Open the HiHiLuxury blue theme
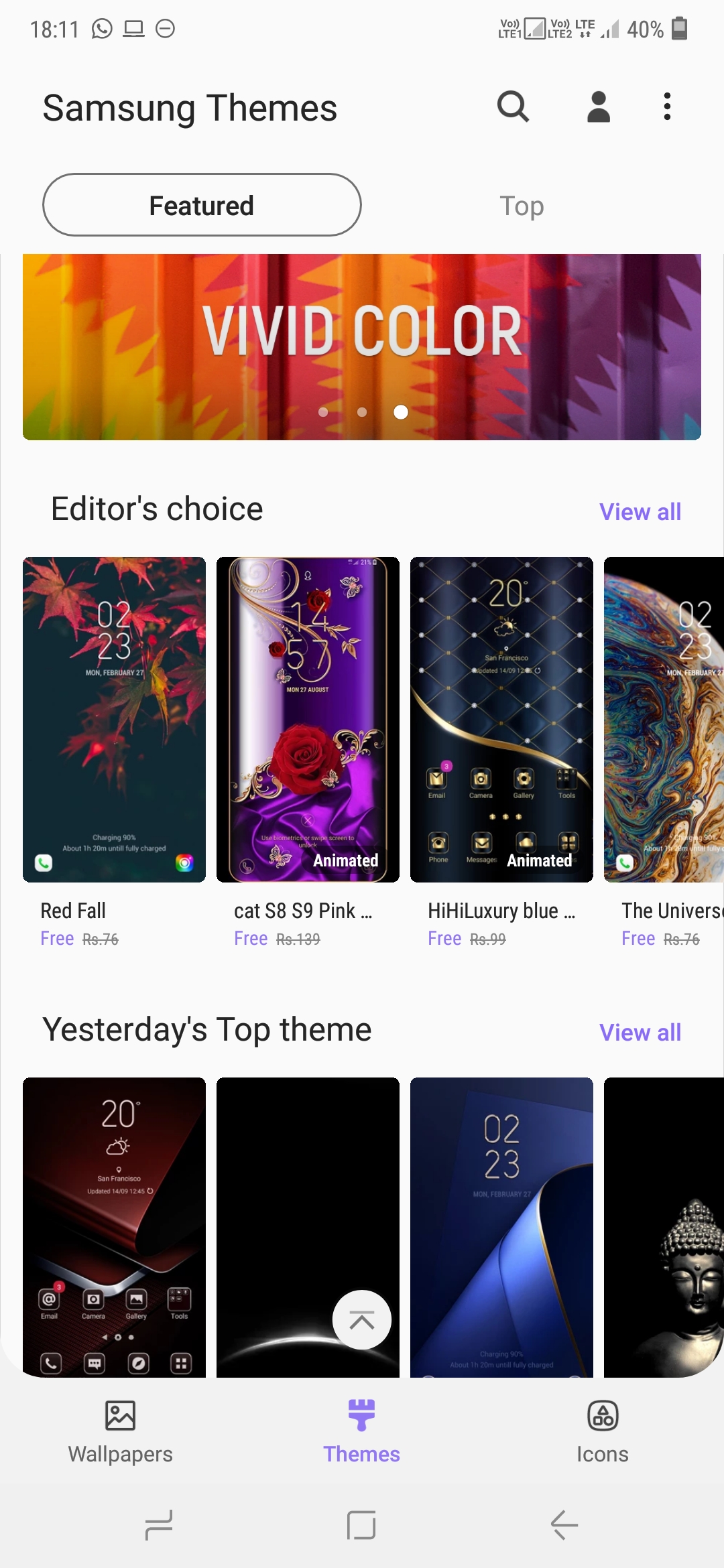The width and height of the screenshot is (724, 1568). point(501,719)
